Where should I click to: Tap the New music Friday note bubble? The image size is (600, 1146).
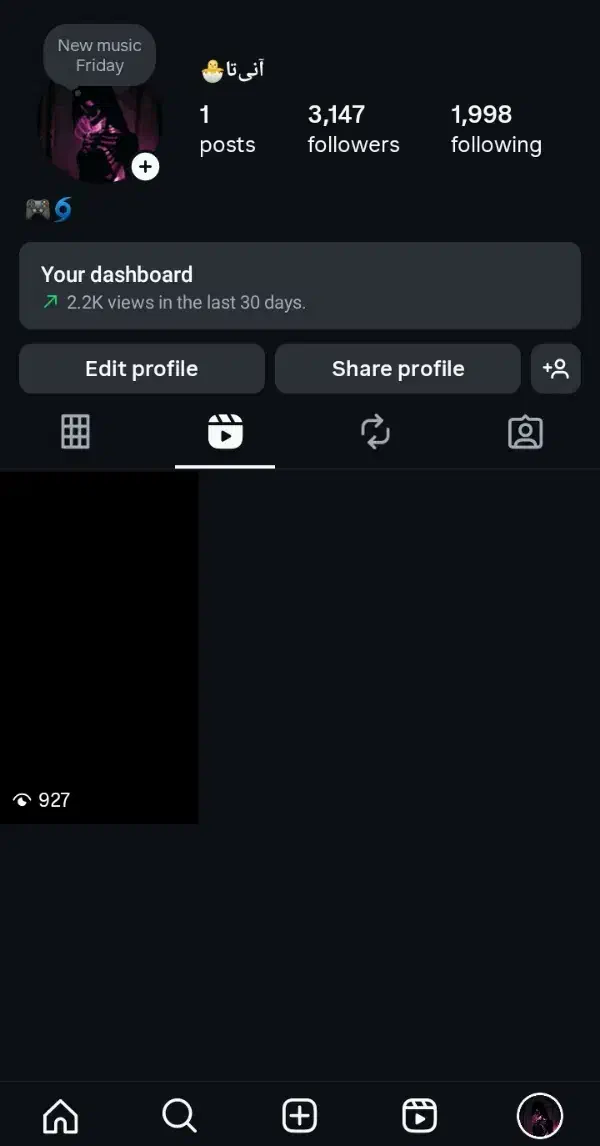tap(99, 55)
